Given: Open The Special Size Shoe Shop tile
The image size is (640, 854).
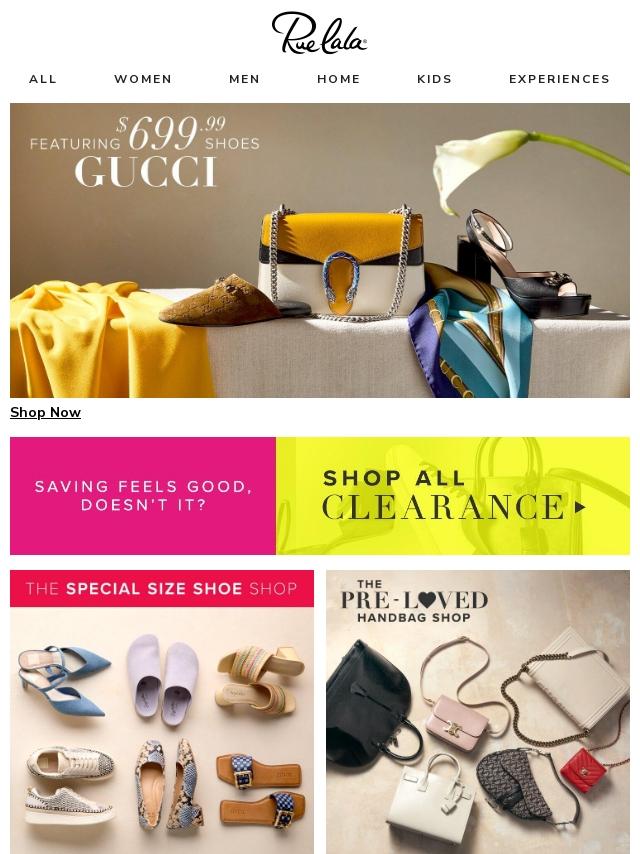Looking at the screenshot, I should point(162,711).
